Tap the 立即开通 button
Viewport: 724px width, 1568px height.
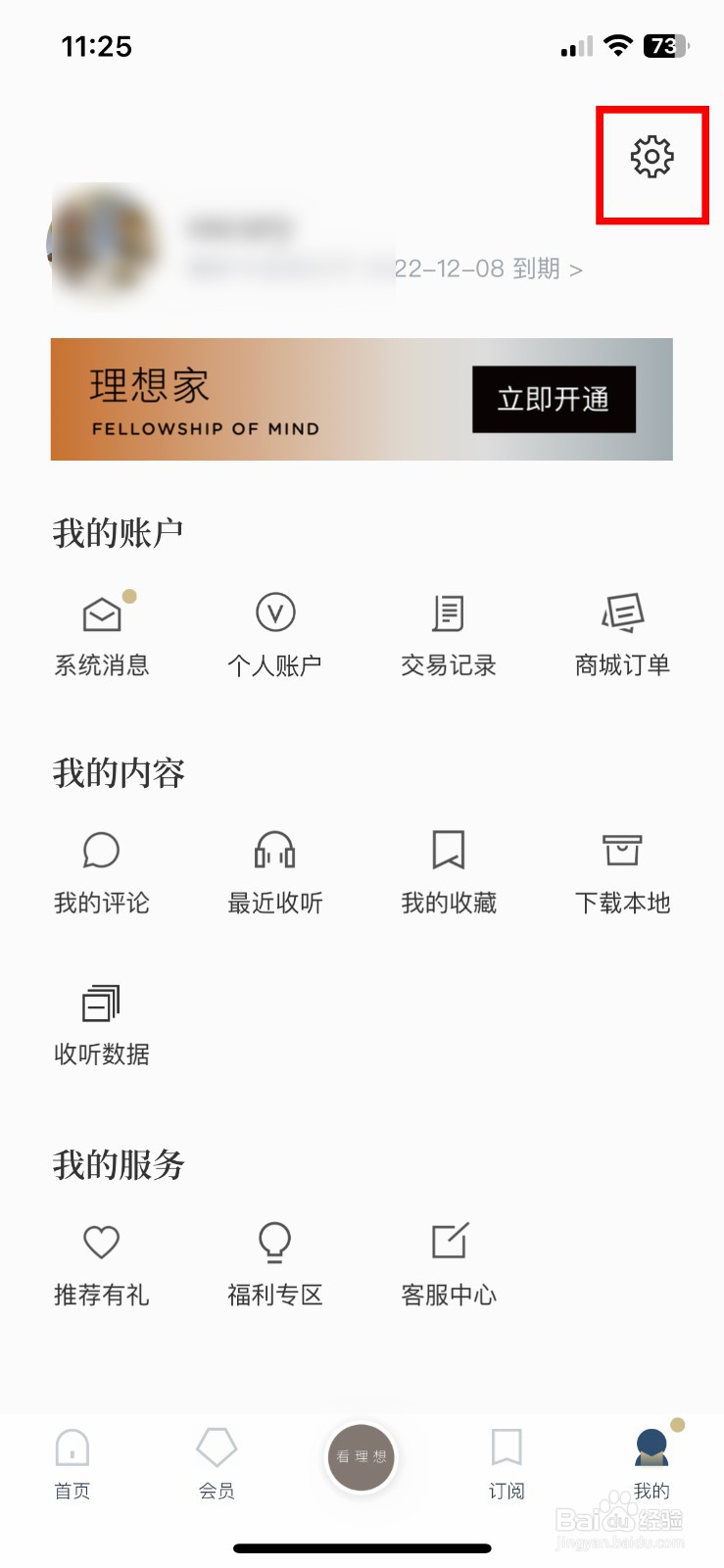pyautogui.click(x=554, y=399)
